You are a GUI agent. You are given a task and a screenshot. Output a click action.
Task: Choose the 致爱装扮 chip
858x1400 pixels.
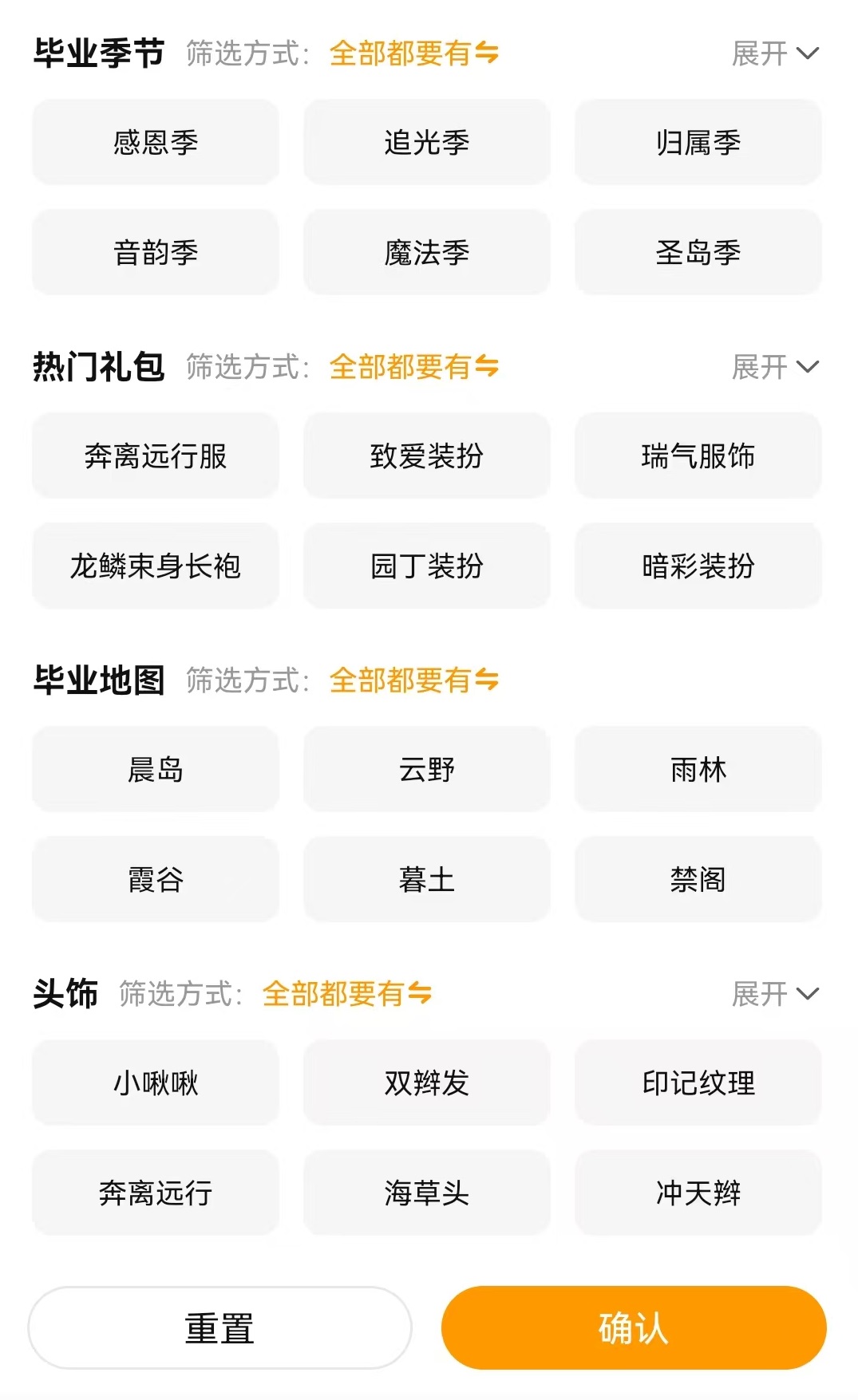click(x=426, y=456)
